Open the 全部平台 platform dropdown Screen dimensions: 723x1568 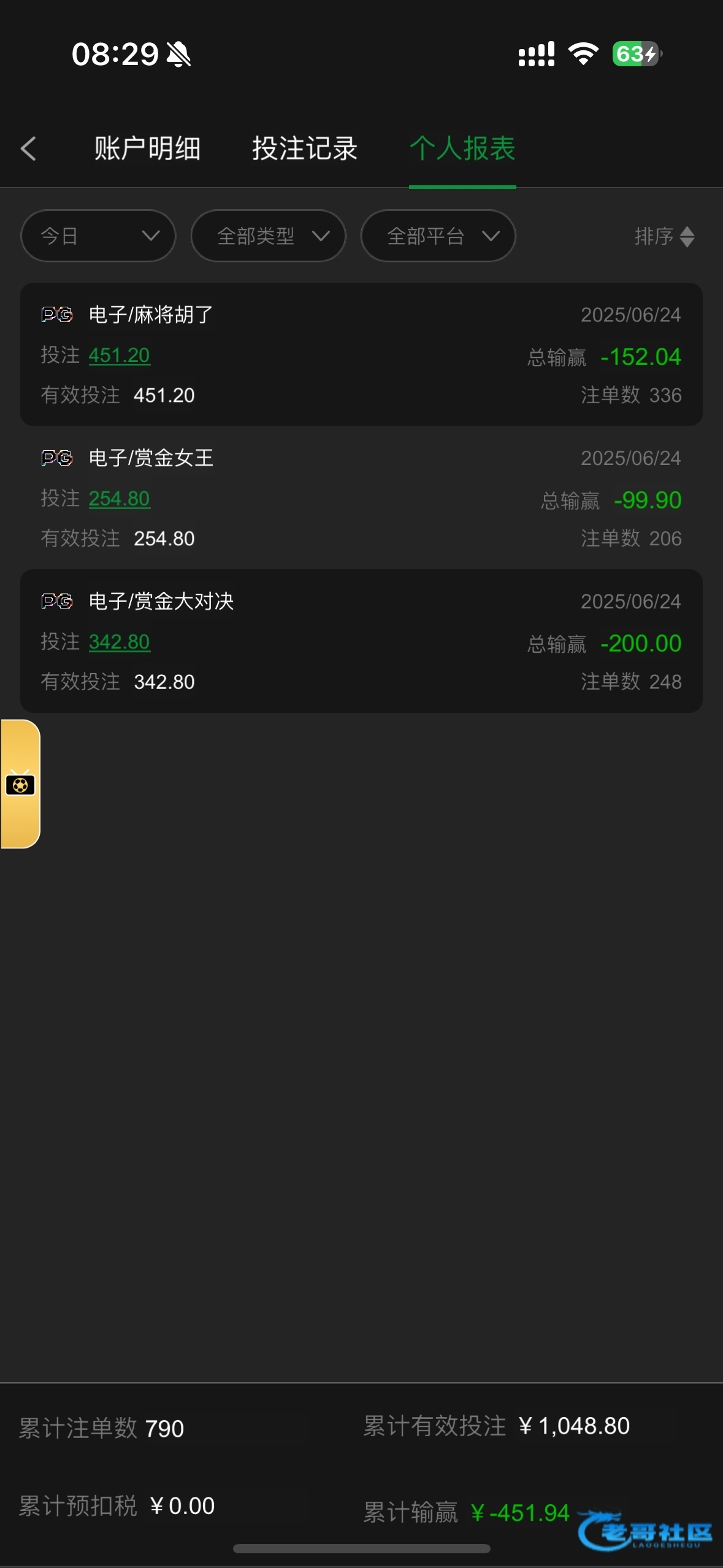coord(438,236)
